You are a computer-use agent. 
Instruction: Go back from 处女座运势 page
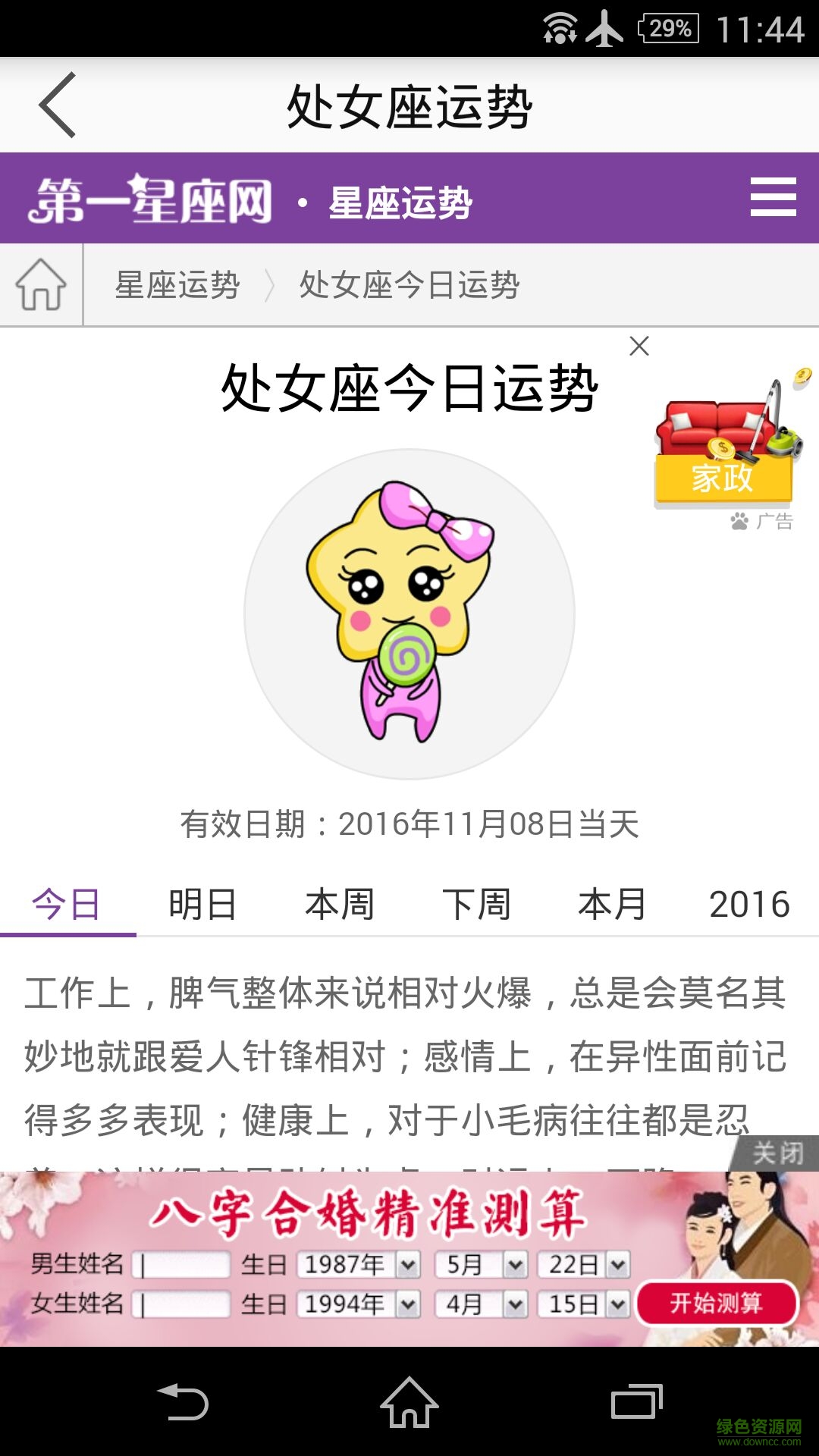click(58, 105)
